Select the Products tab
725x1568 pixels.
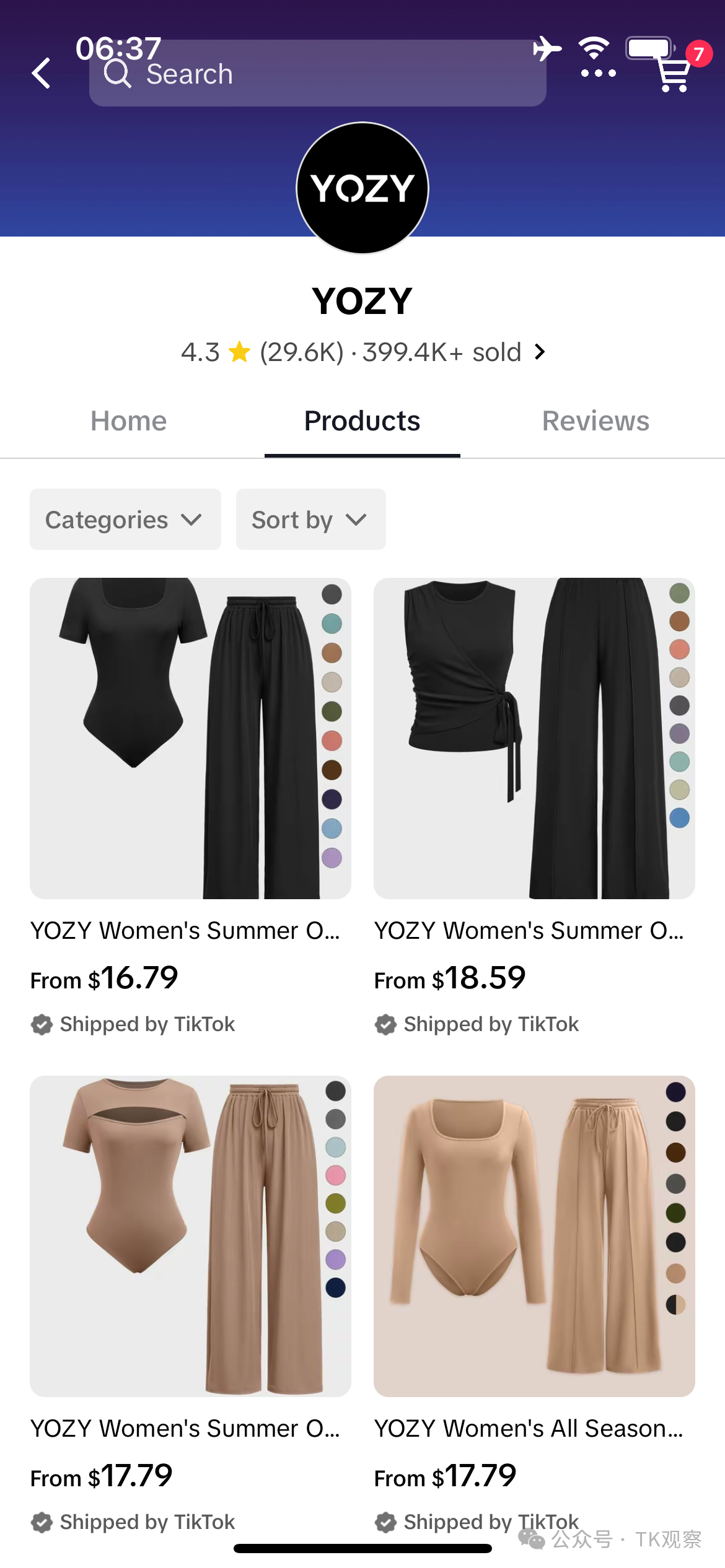pos(362,421)
